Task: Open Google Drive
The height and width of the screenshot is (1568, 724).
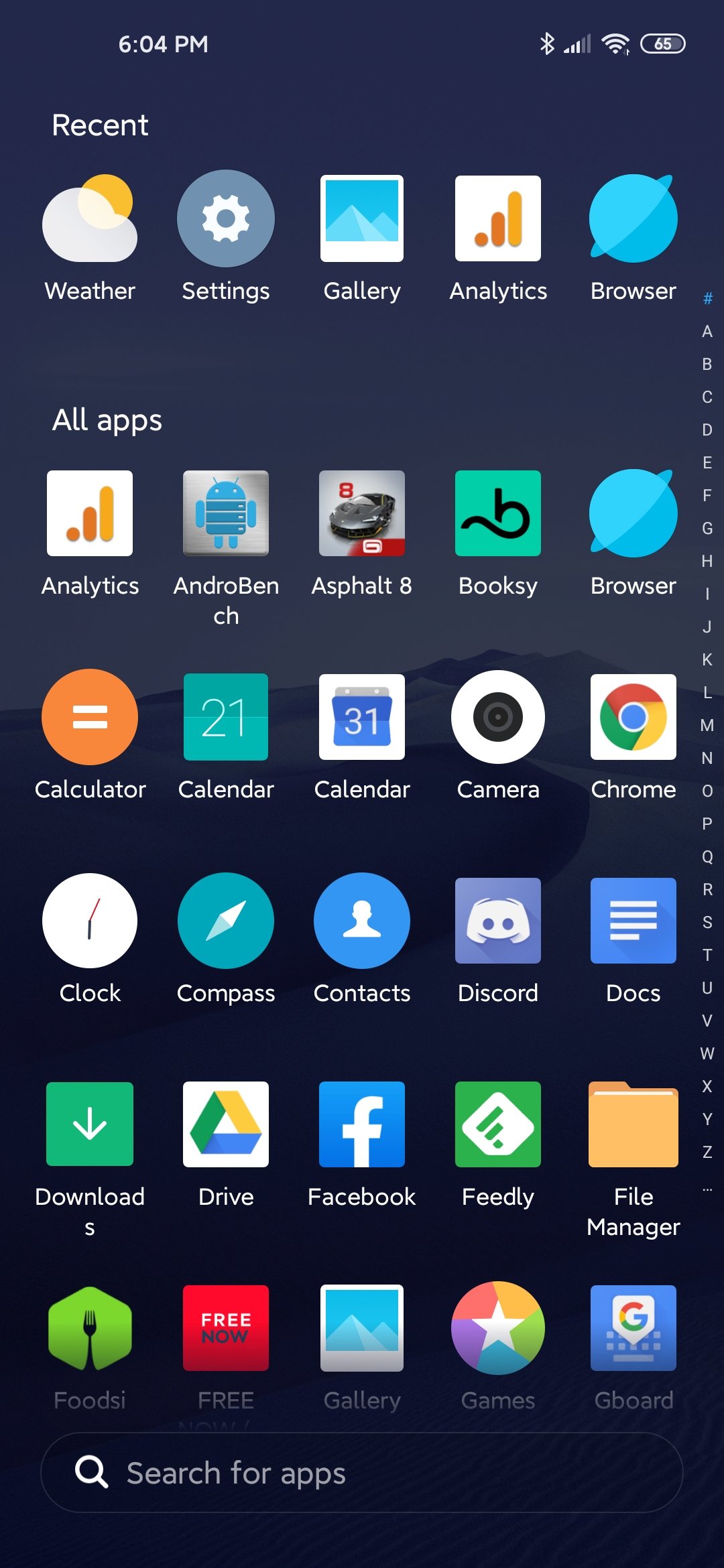Action: pyautogui.click(x=226, y=1125)
